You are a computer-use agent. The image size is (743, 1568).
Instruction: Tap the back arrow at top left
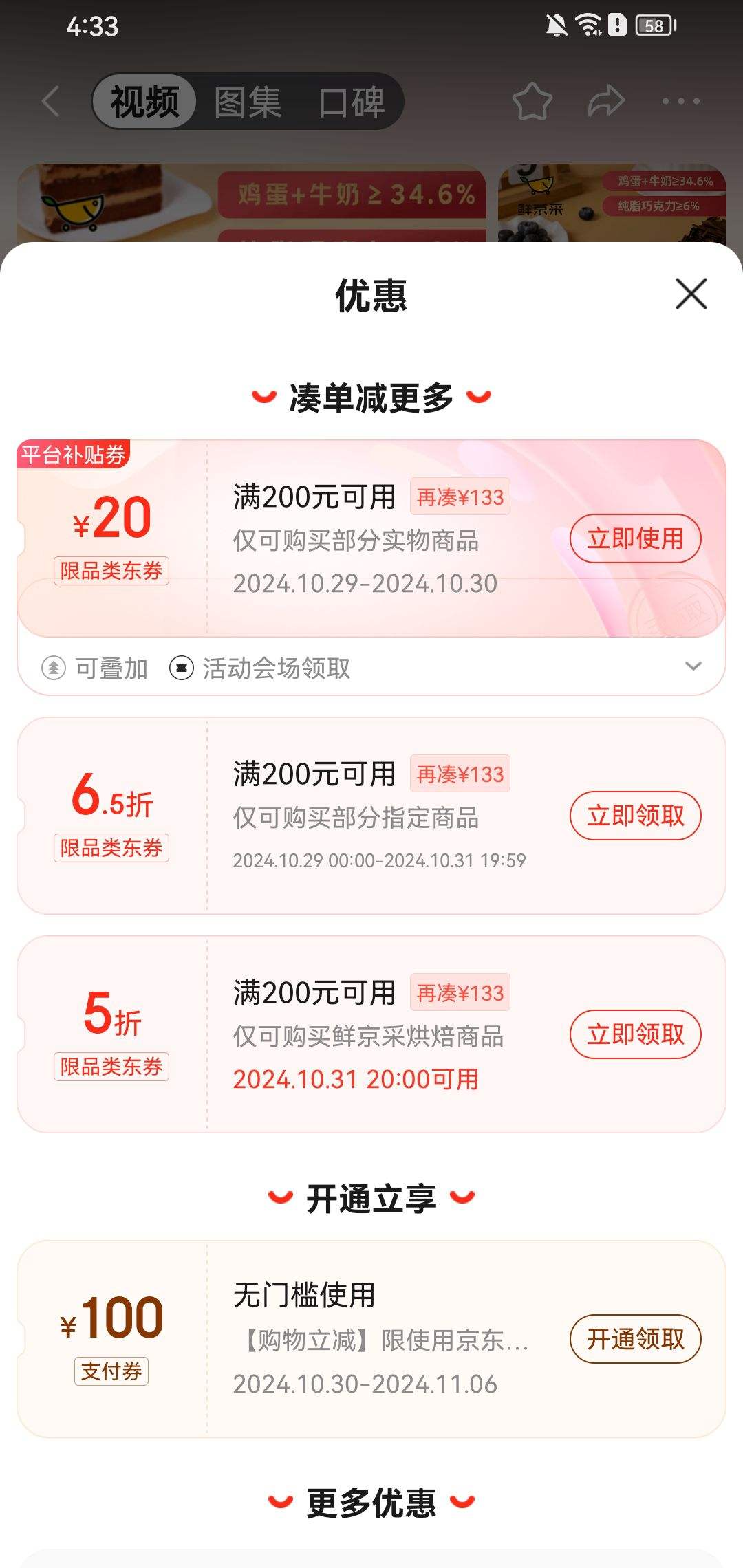coord(50,101)
